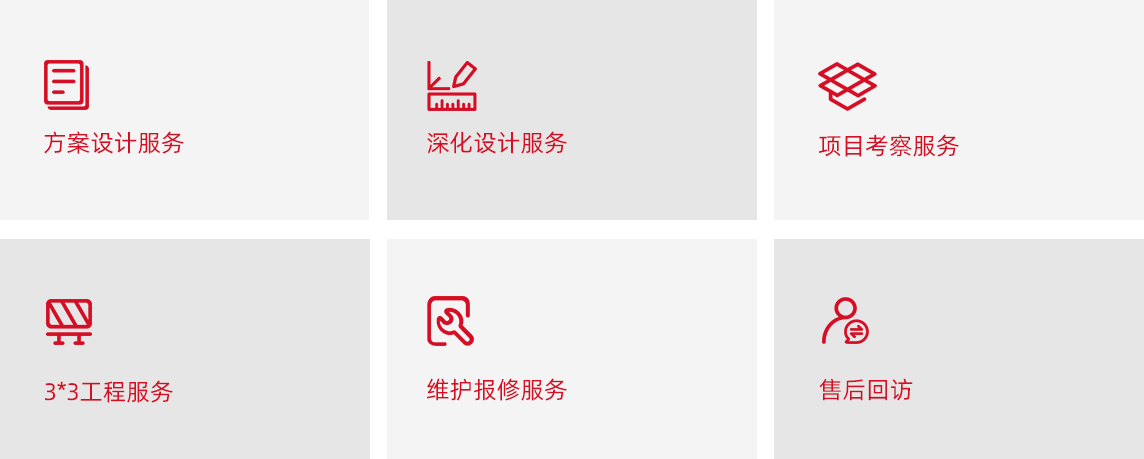This screenshot has width=1144, height=459.
Task: Select the 深化设计服务 tile
Action: tap(571, 109)
